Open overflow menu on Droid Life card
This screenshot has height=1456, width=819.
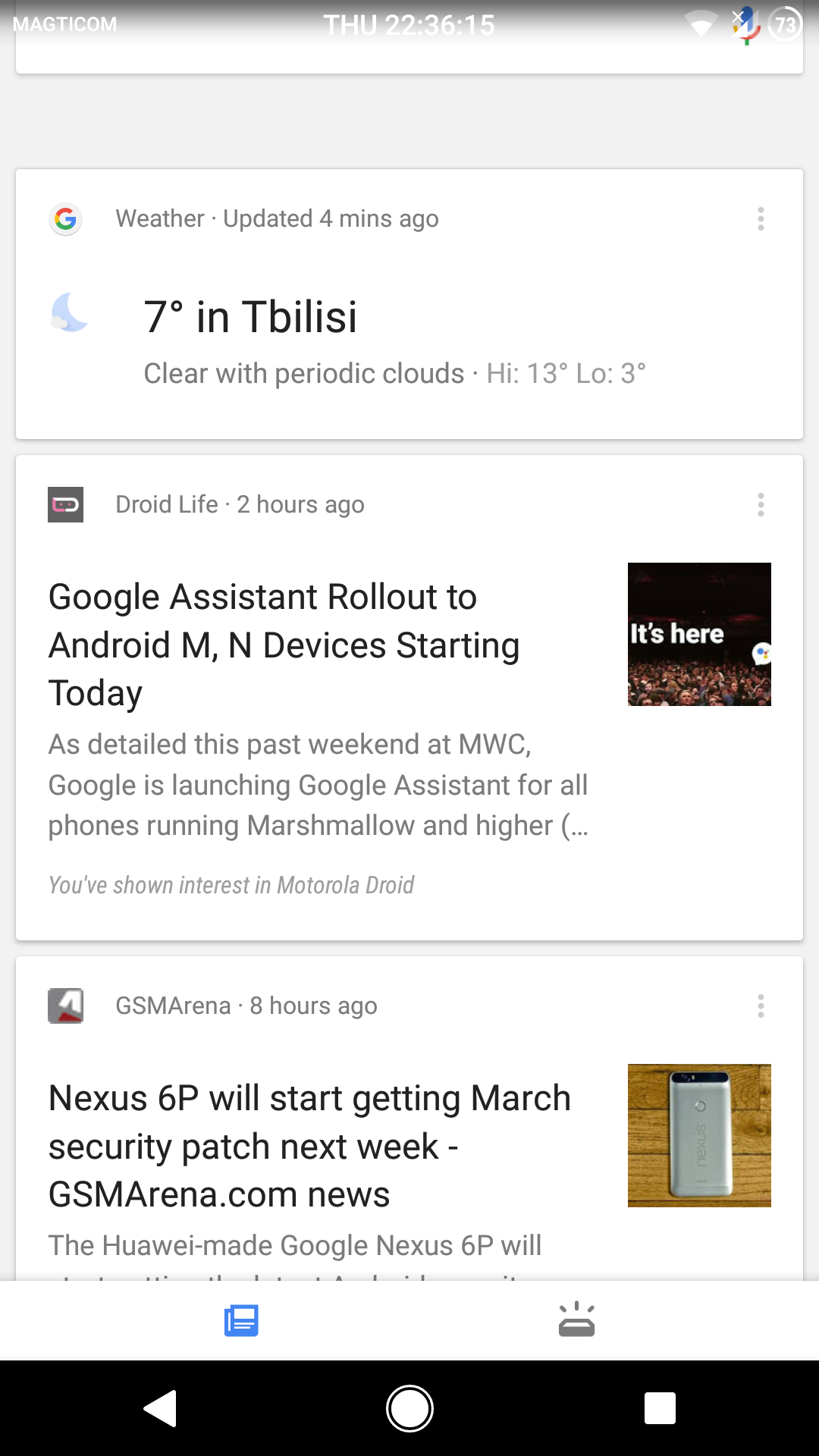[x=761, y=505]
